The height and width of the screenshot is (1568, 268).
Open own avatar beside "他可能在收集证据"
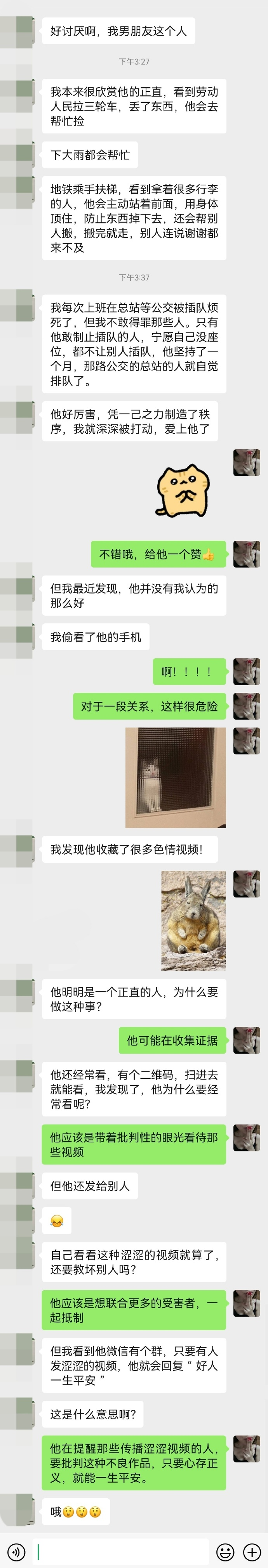click(x=247, y=1040)
